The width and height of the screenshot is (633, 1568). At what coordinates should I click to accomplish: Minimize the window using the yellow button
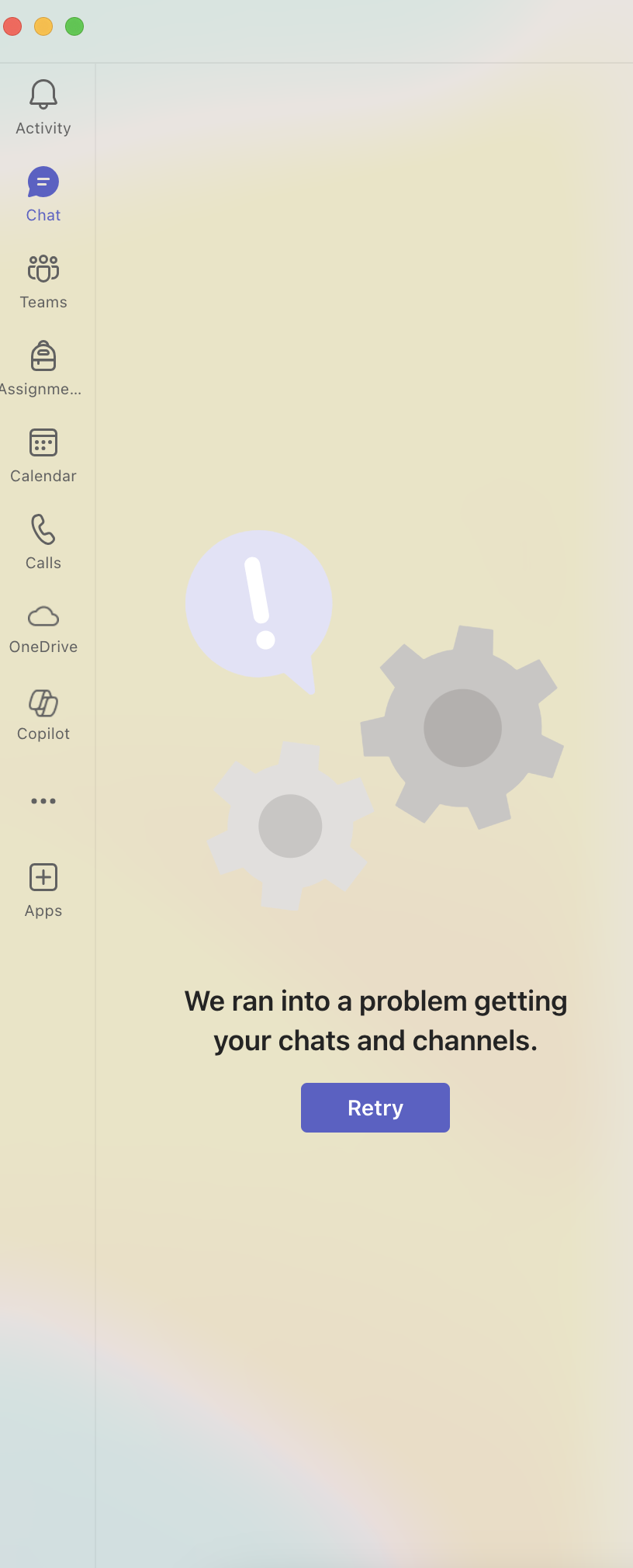[x=43, y=26]
